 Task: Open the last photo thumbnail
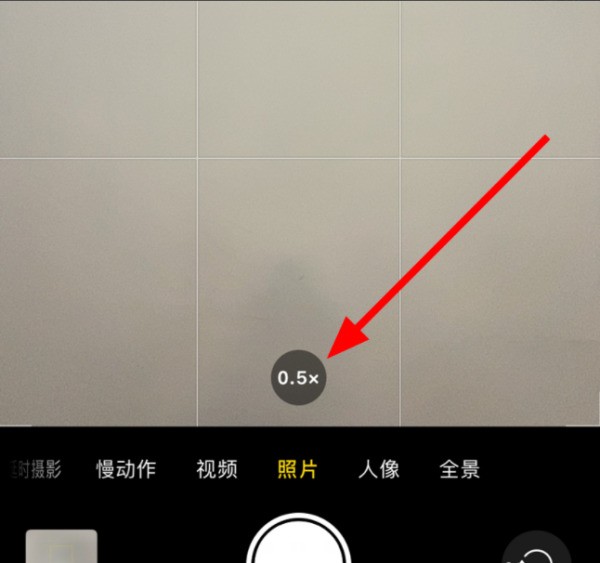(x=62, y=546)
